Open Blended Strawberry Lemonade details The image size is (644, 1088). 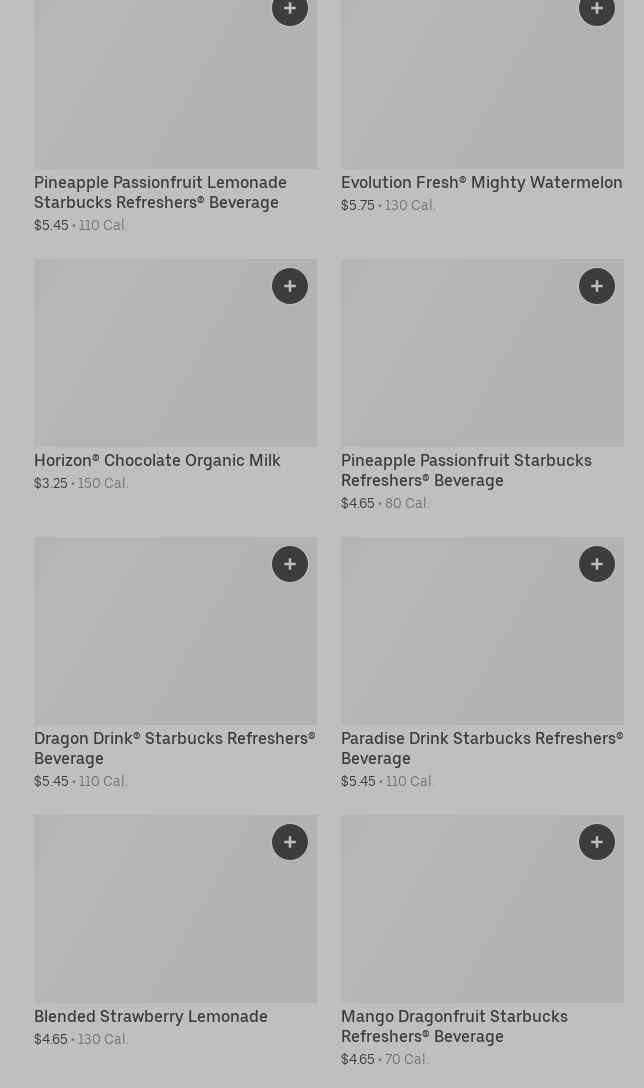pyautogui.click(x=151, y=1017)
